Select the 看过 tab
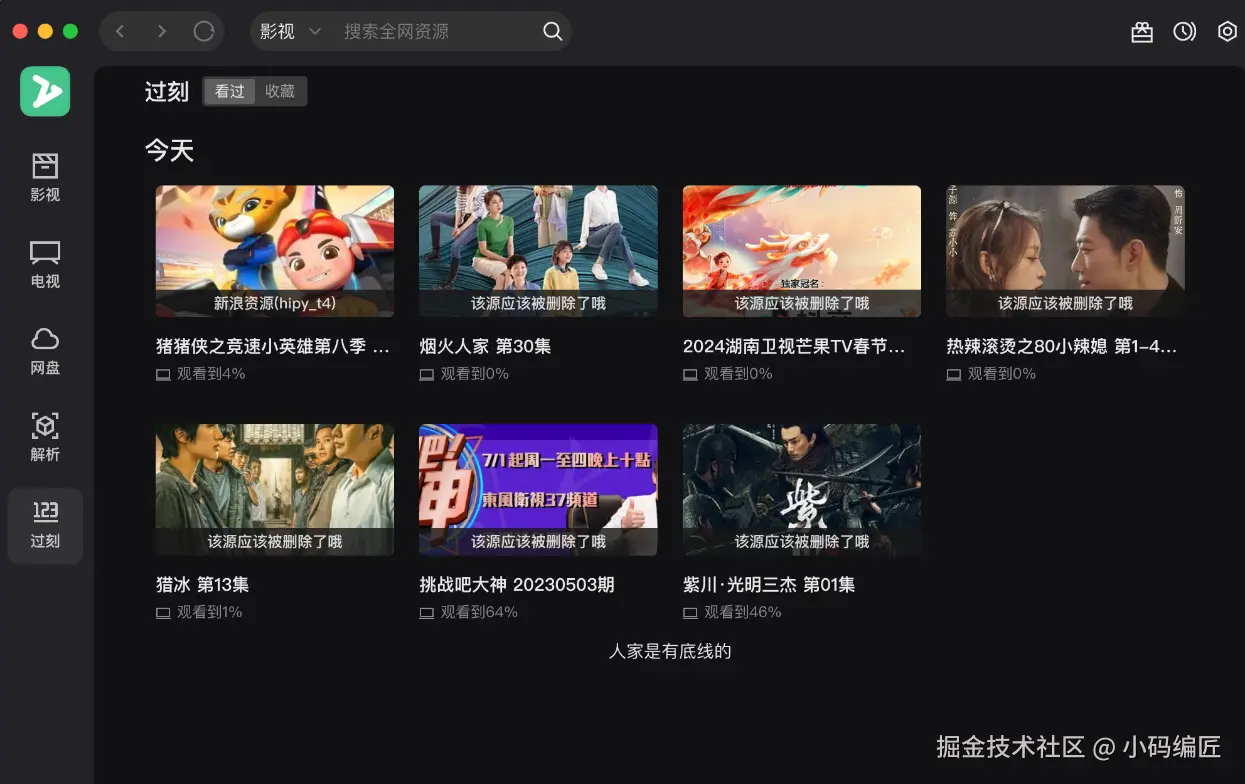This screenshot has width=1245, height=784. click(230, 91)
